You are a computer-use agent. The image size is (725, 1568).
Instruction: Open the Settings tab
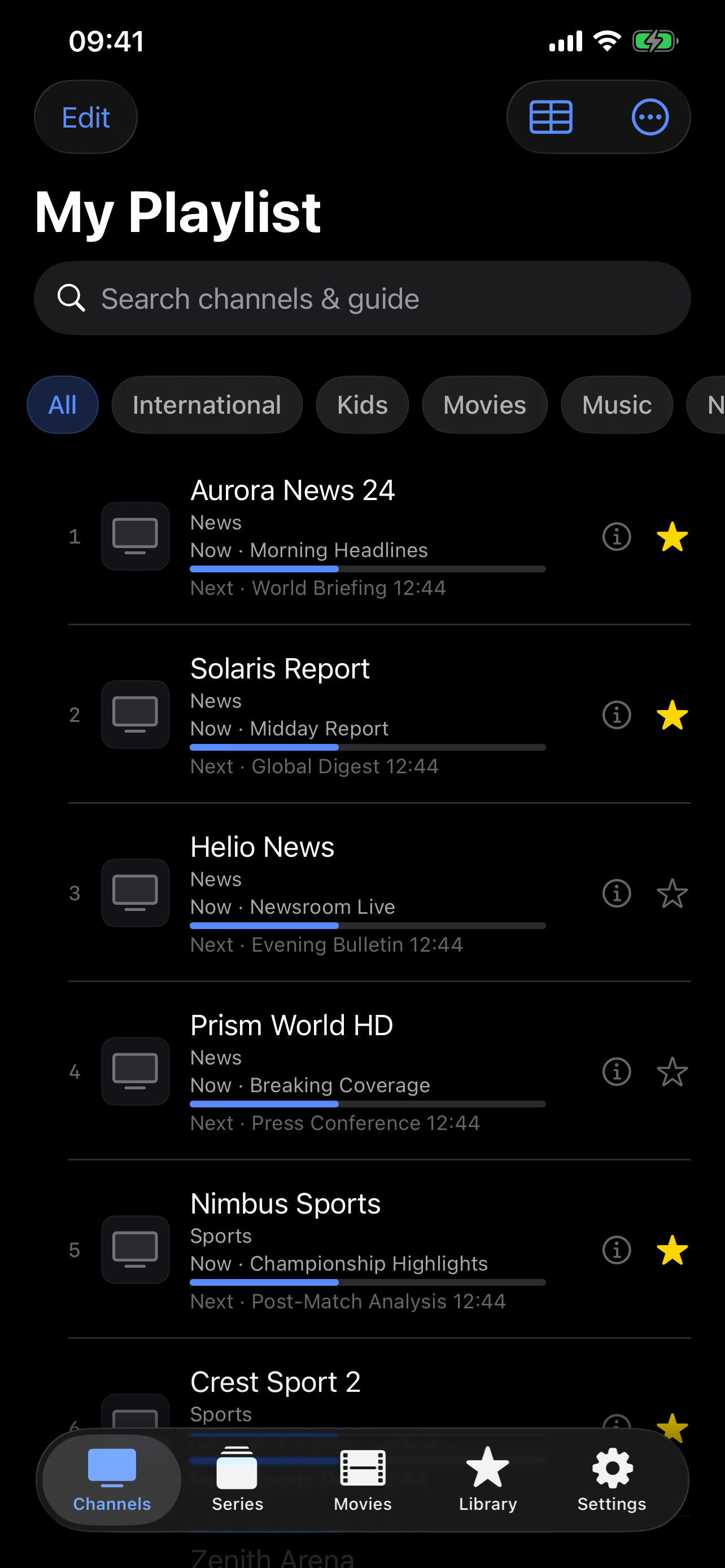click(x=612, y=1479)
